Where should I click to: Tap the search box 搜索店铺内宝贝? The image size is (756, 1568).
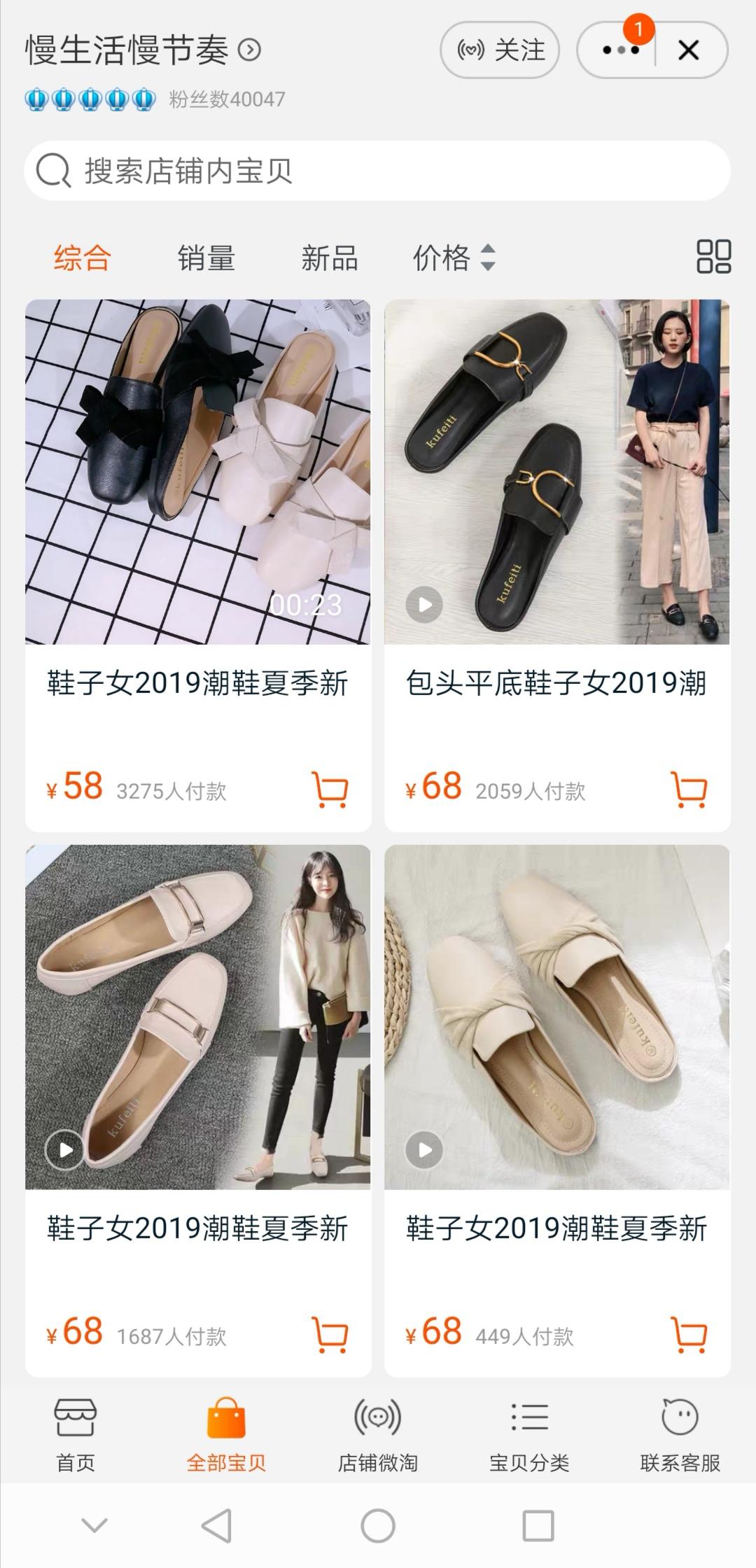378,171
